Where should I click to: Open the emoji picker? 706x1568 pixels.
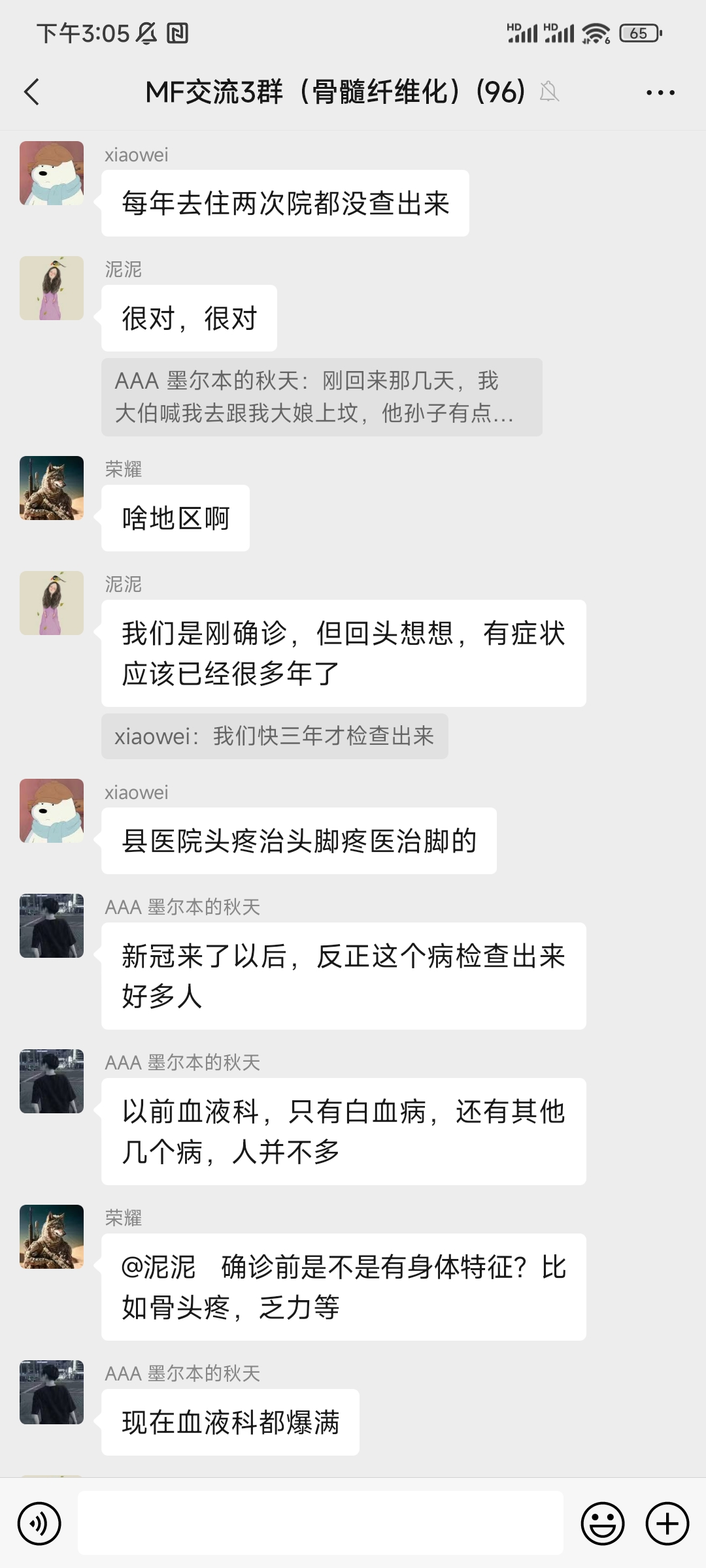click(x=603, y=1522)
